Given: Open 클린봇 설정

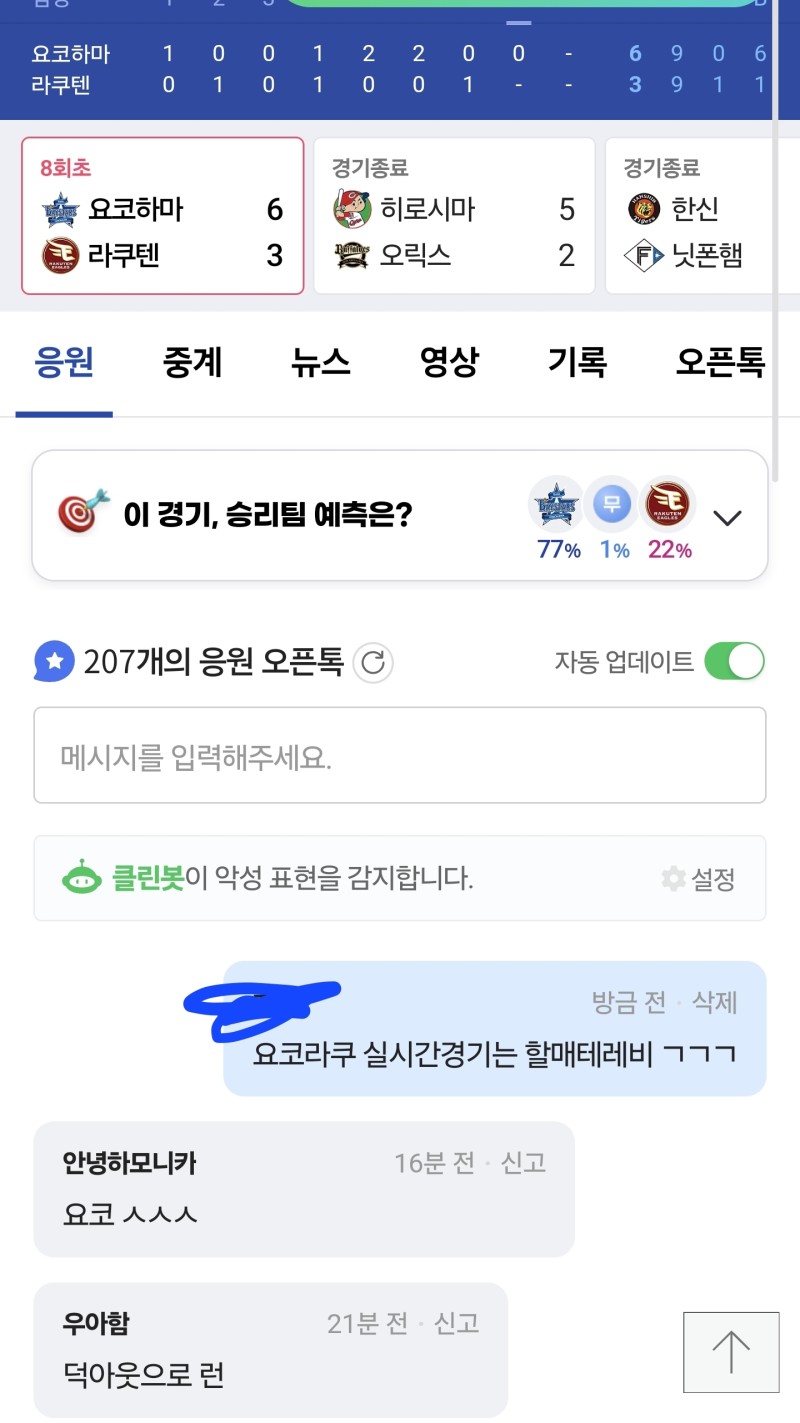Looking at the screenshot, I should coord(699,879).
